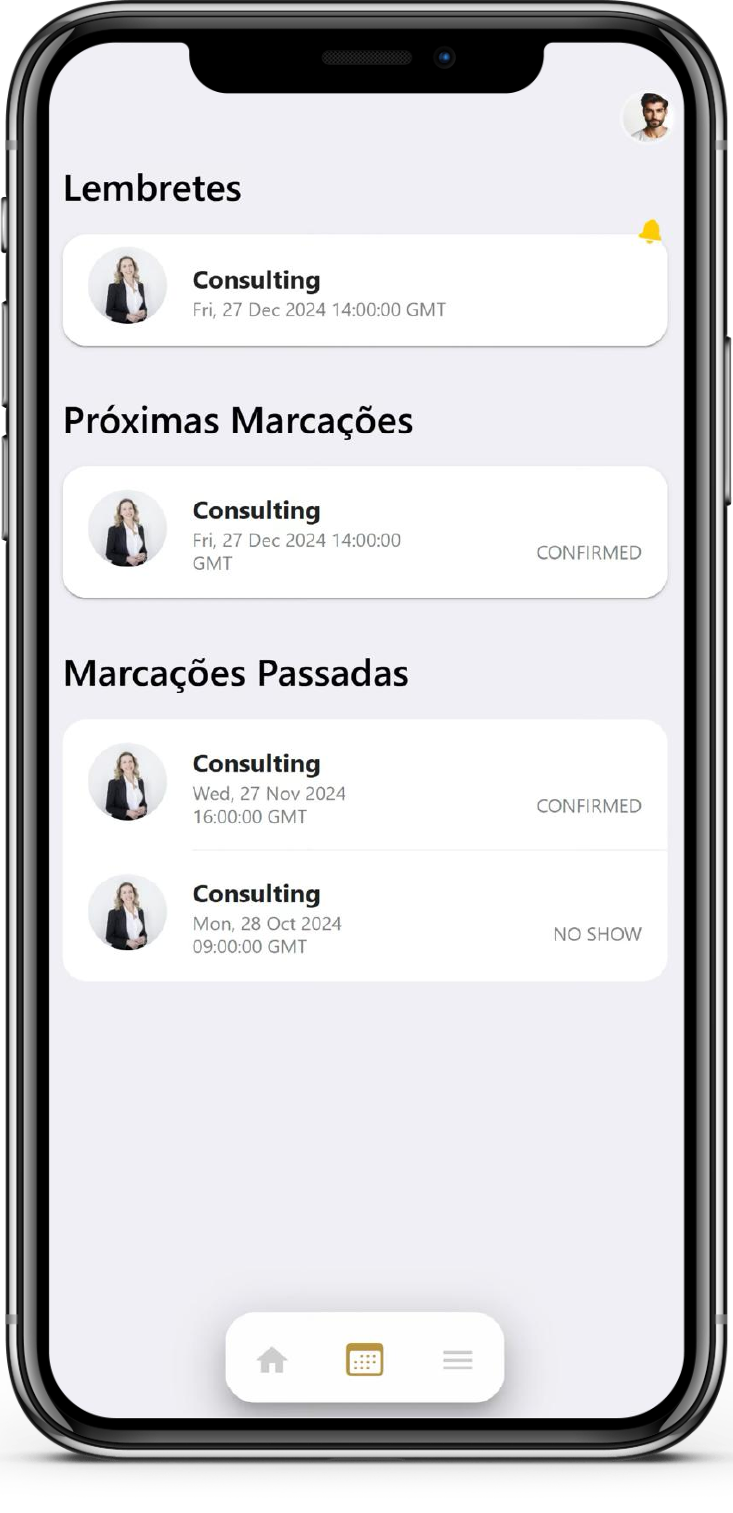The width and height of the screenshot is (733, 1513).
Task: Open the upcoming Consulting appointment on 27 Dec
Action: [x=364, y=533]
